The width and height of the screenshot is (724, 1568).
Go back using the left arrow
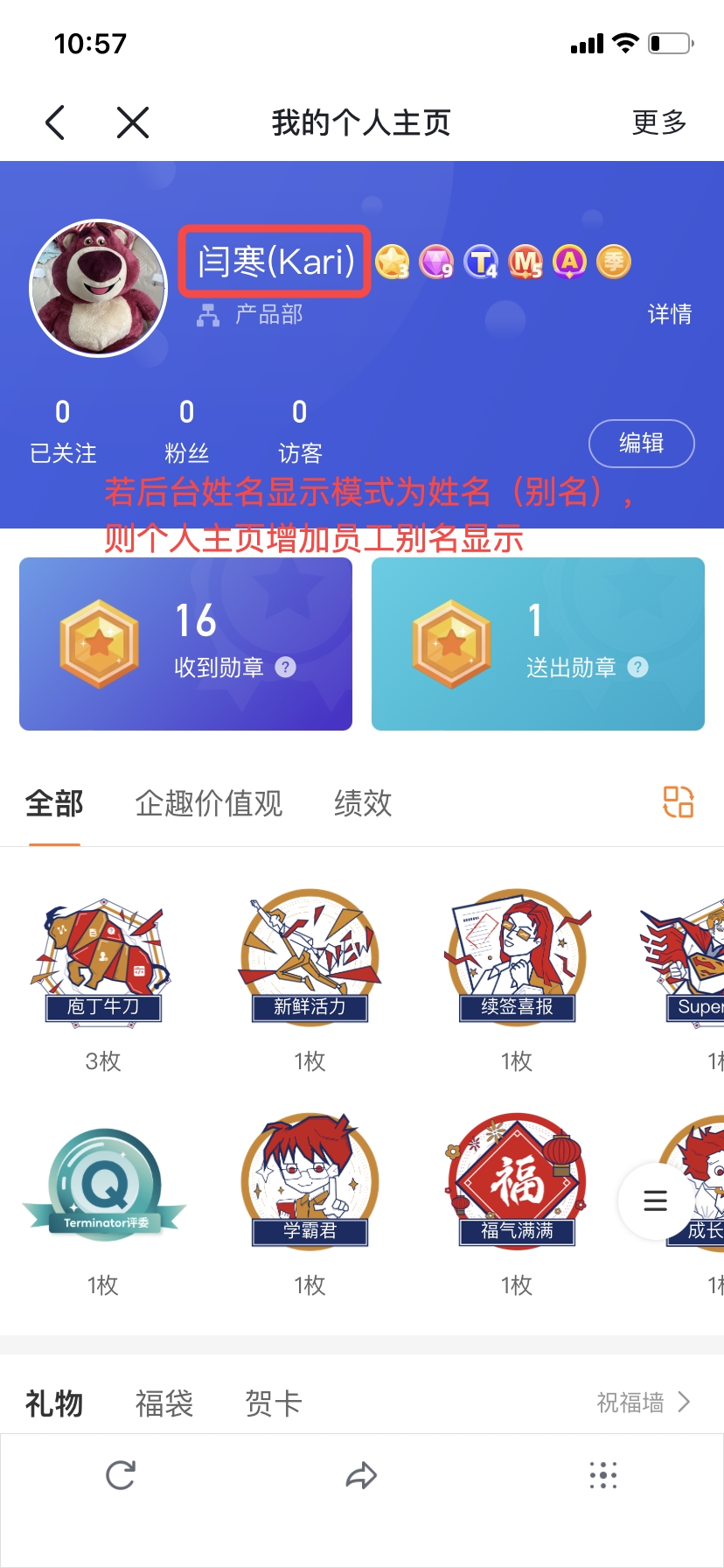pos(55,122)
